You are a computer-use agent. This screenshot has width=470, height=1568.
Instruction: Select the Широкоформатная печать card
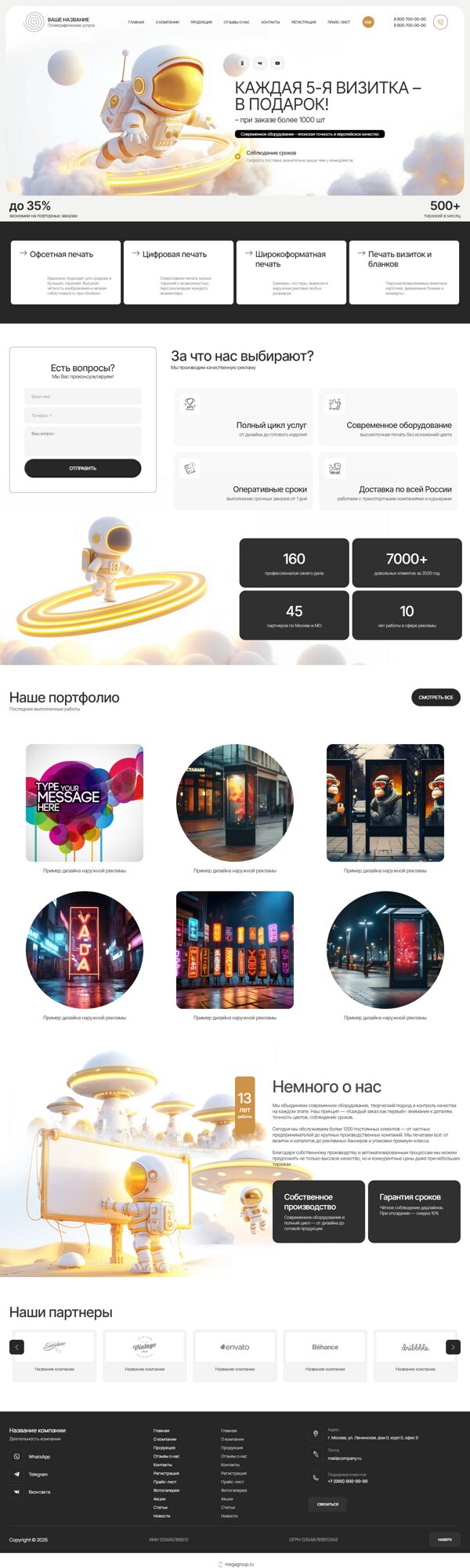[291, 272]
